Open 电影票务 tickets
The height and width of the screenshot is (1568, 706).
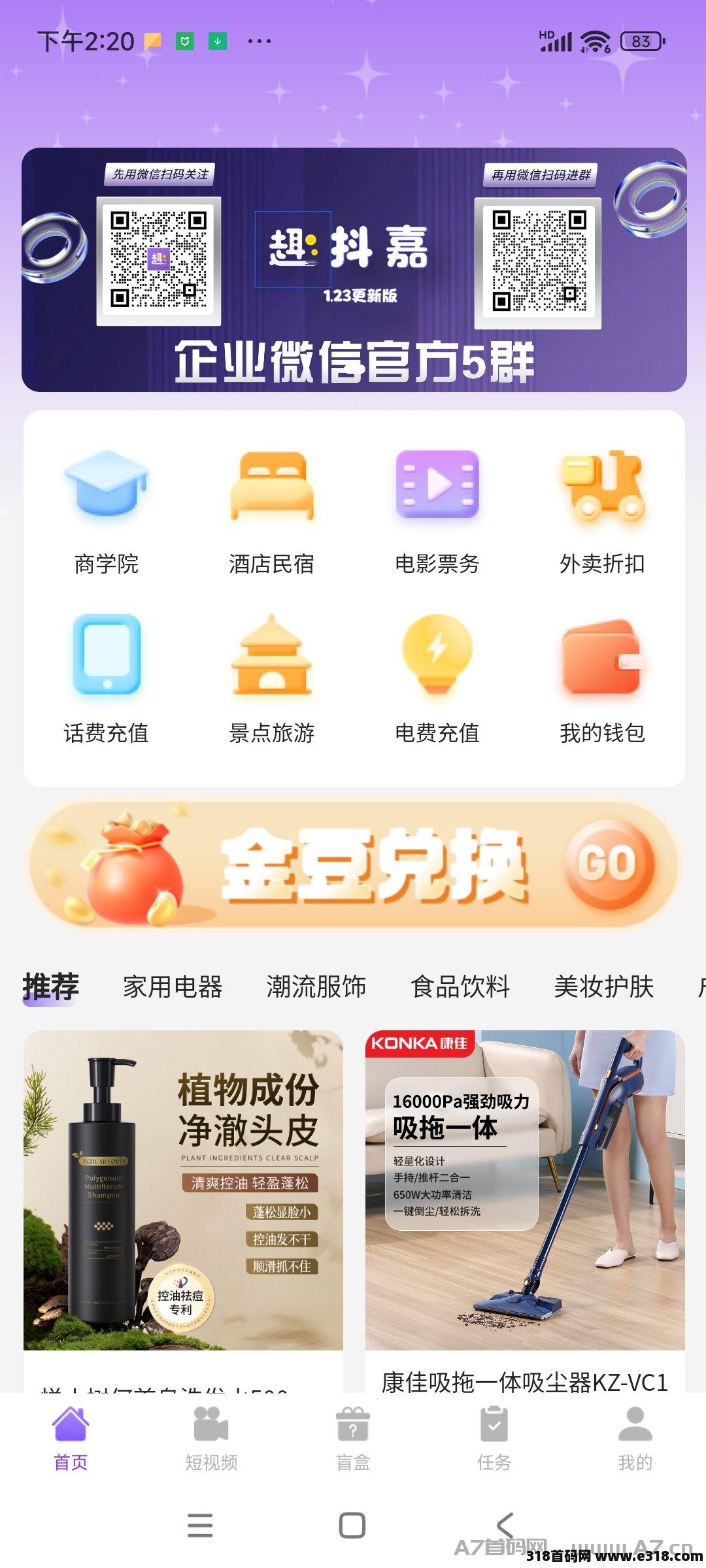coord(437,512)
